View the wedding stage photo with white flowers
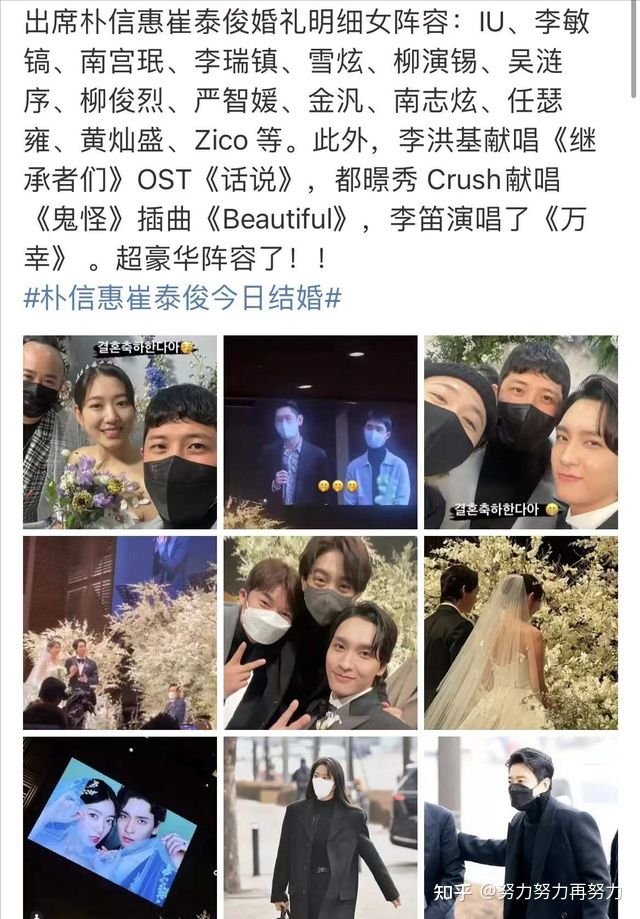Viewport: 640px width, 919px height. click(120, 633)
